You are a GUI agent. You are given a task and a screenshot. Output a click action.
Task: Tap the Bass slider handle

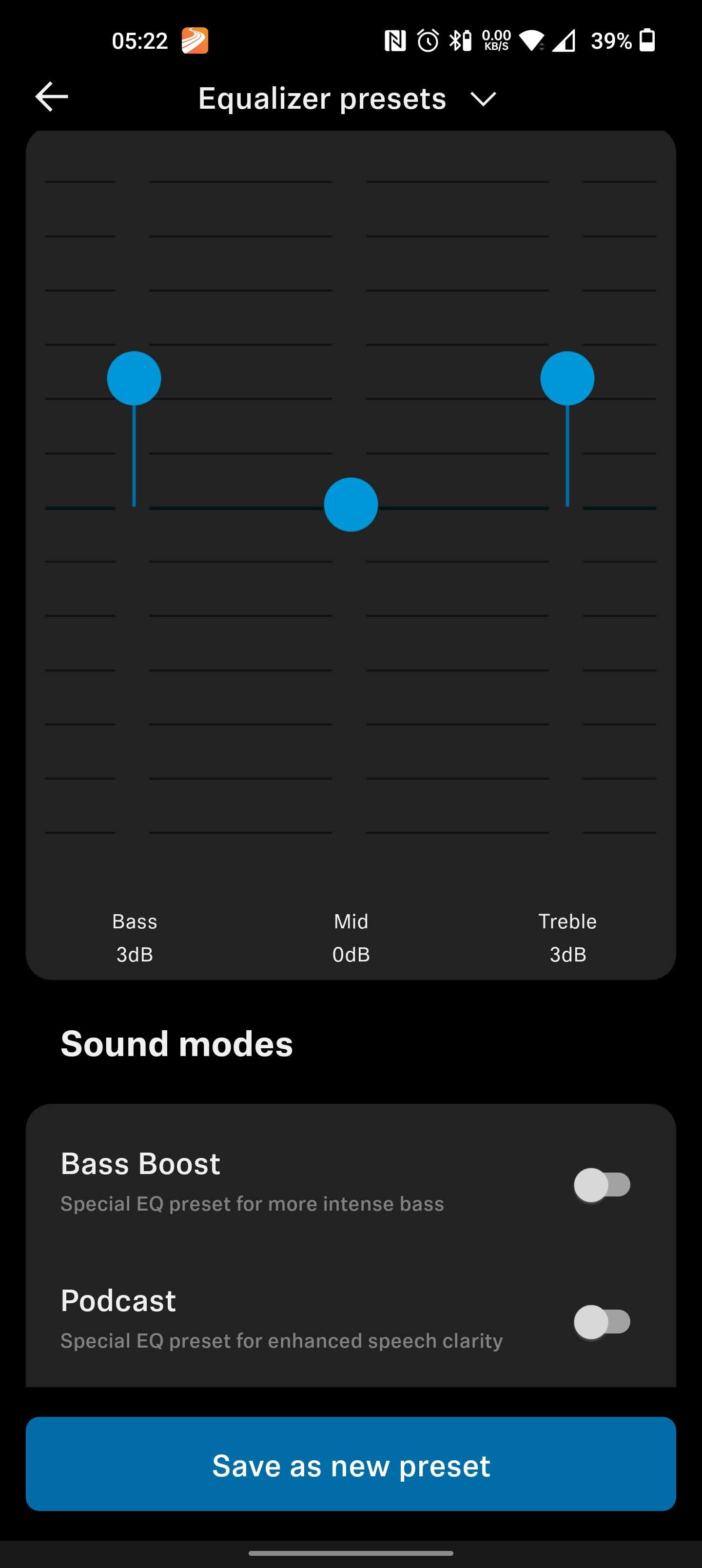[x=134, y=378]
